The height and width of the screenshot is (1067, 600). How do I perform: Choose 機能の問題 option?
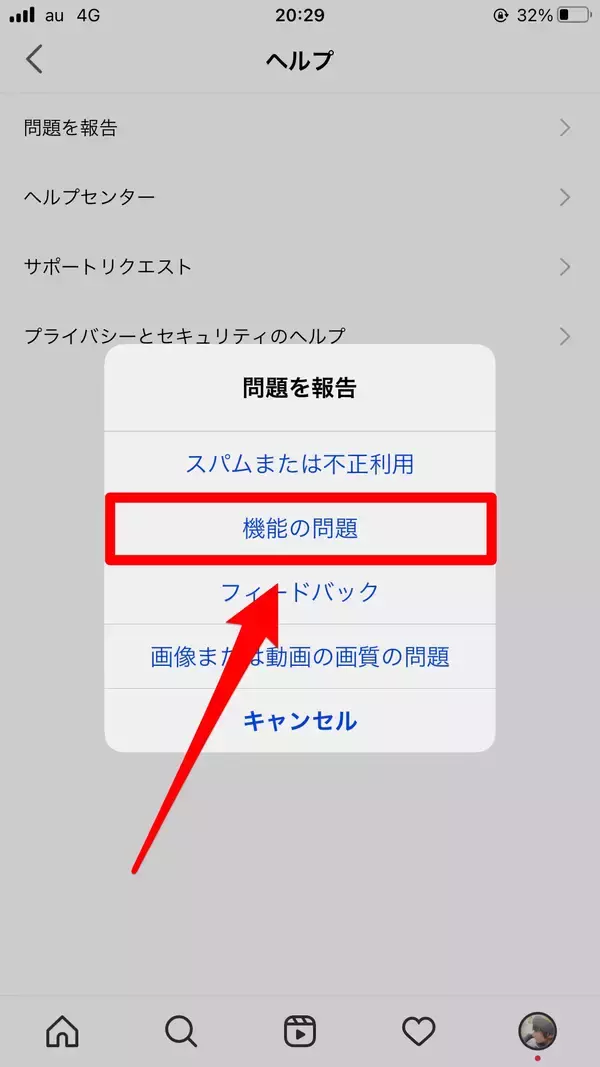click(300, 529)
